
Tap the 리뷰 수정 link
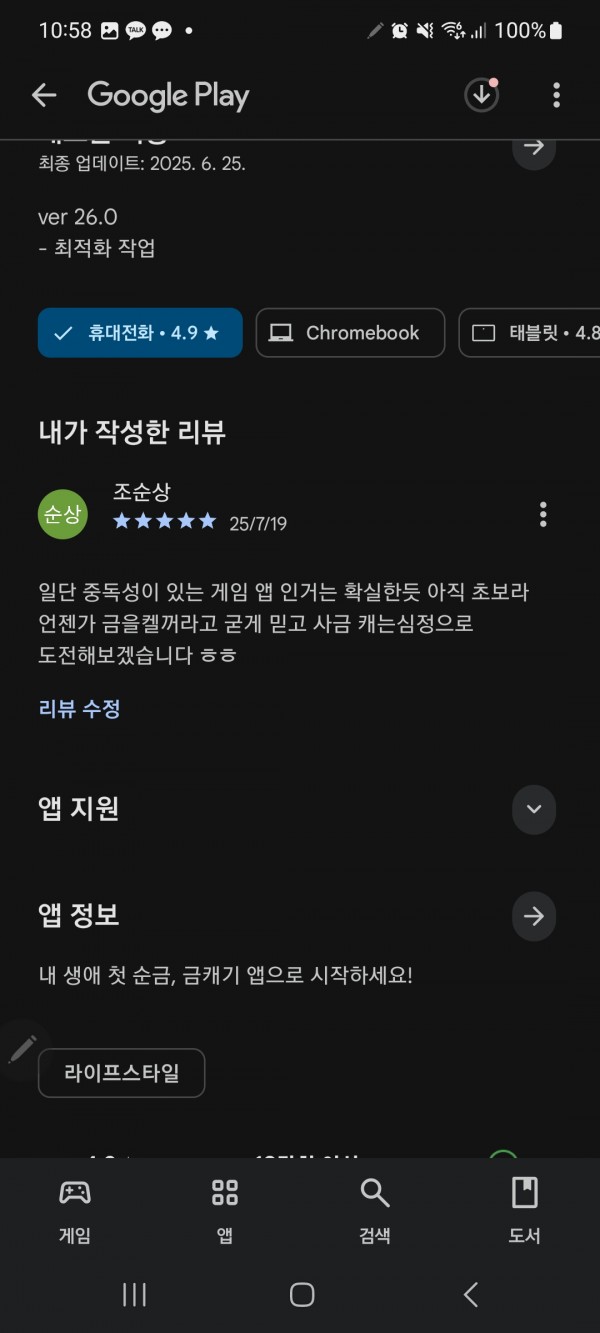click(x=79, y=709)
